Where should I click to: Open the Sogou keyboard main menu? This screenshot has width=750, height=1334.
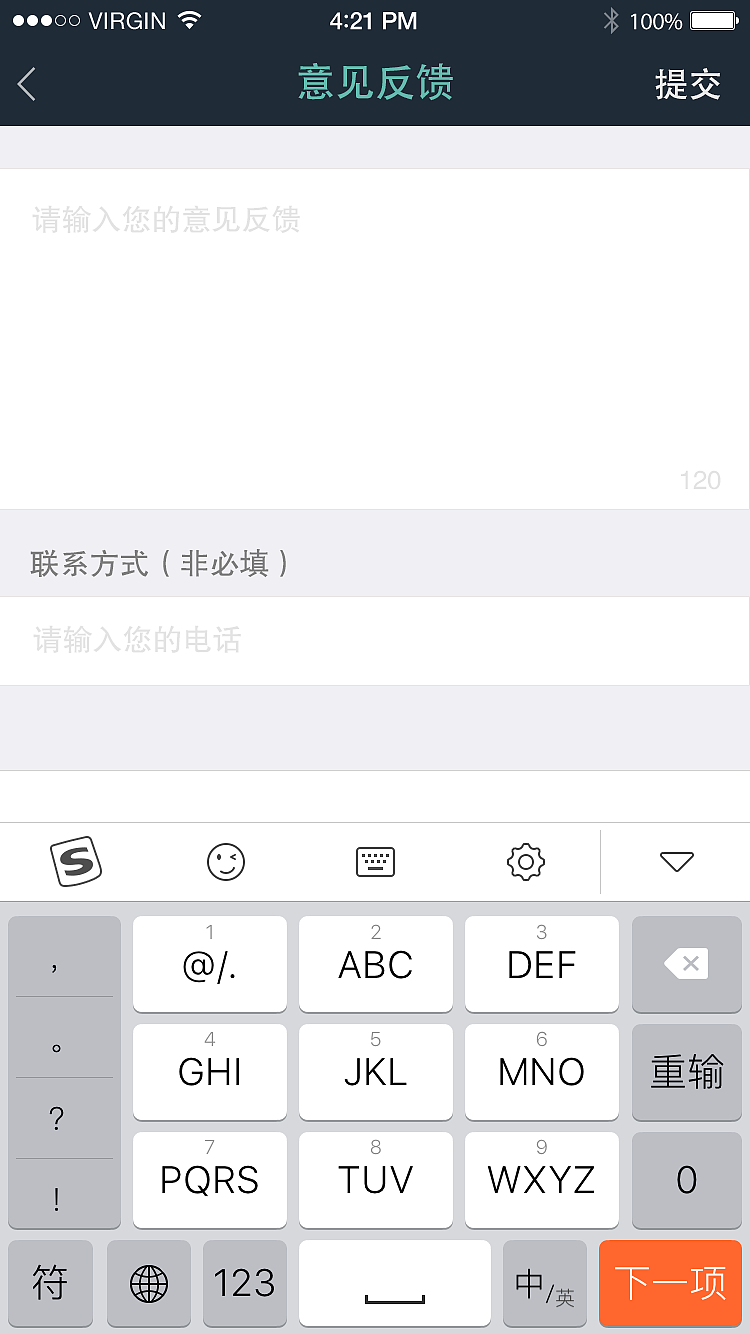[76, 861]
